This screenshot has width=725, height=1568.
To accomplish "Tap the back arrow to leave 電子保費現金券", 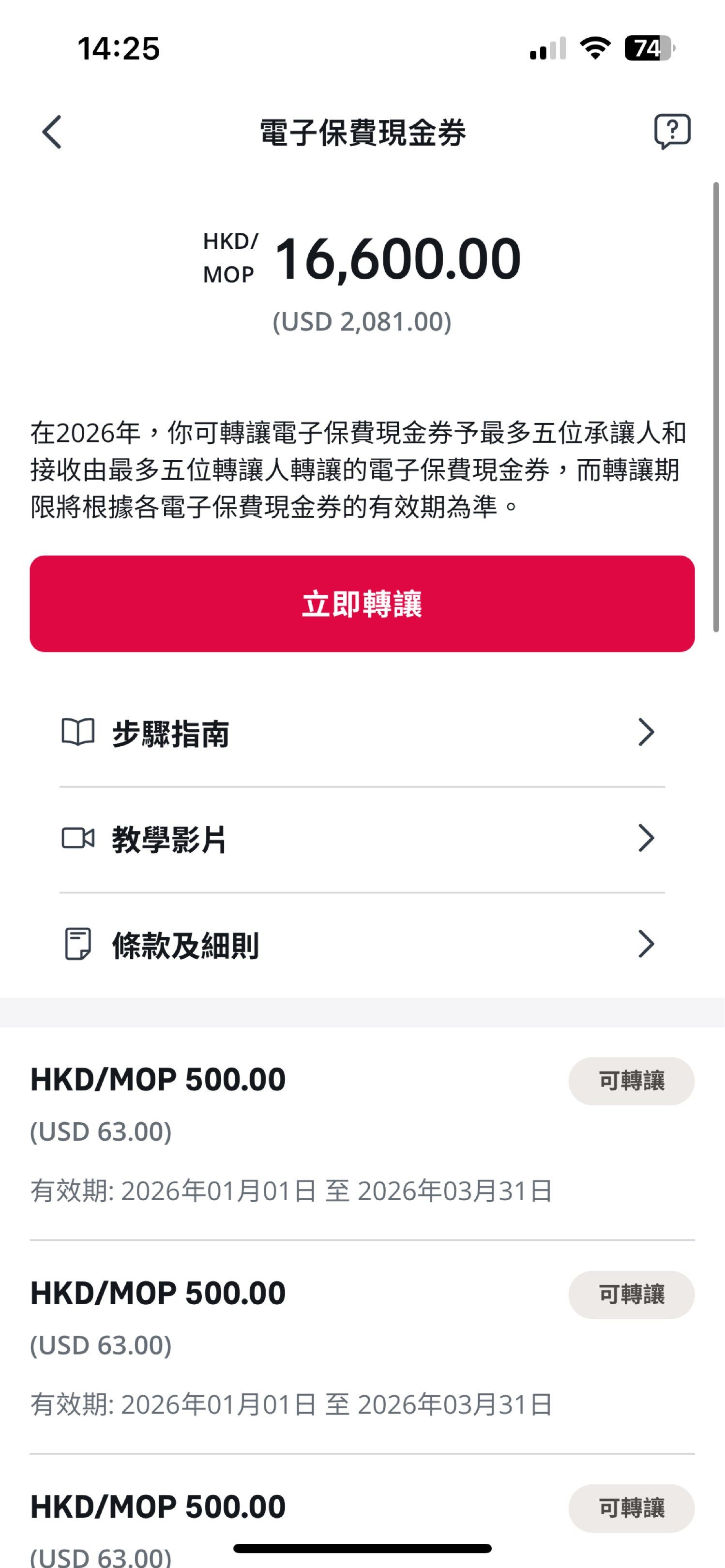I will point(52,133).
